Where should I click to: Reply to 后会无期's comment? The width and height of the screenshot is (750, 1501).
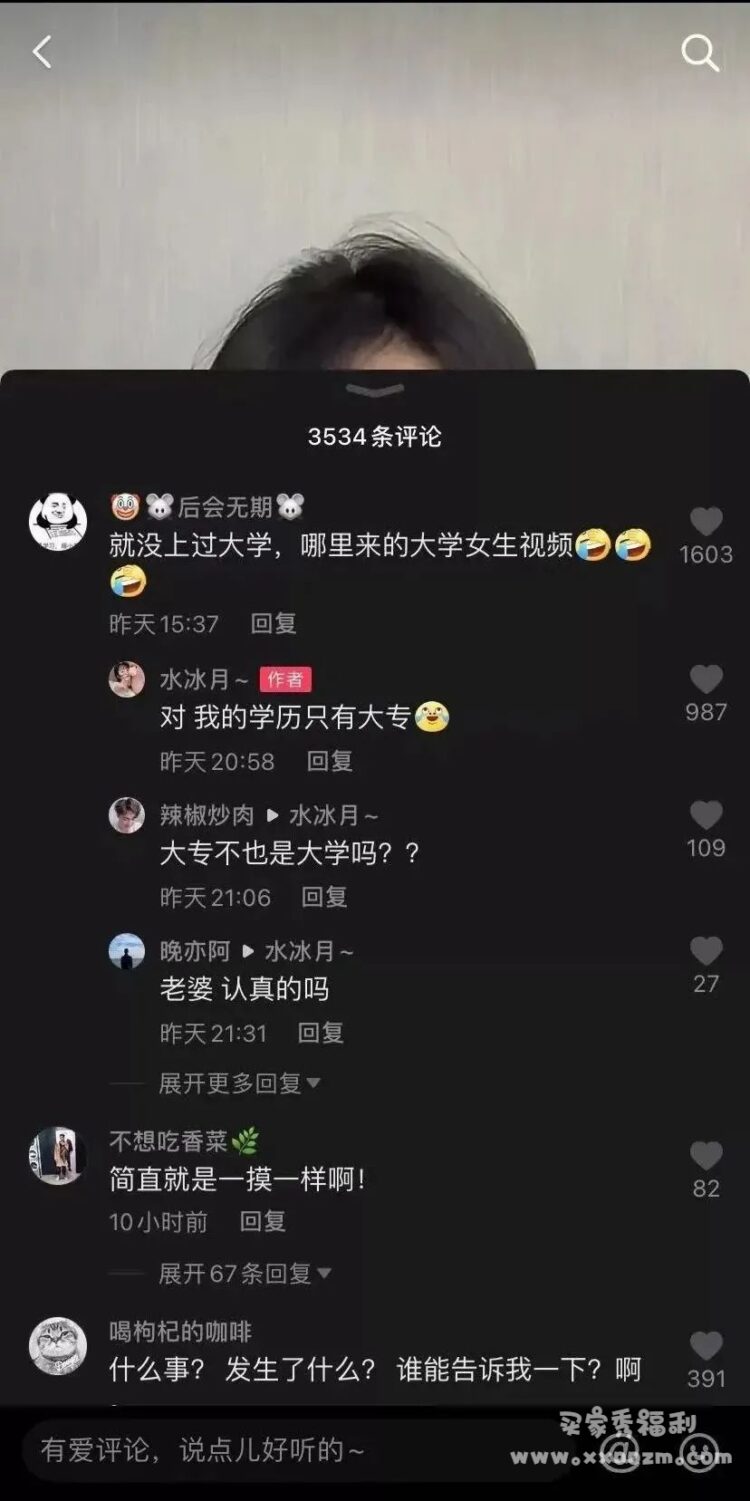(x=273, y=624)
